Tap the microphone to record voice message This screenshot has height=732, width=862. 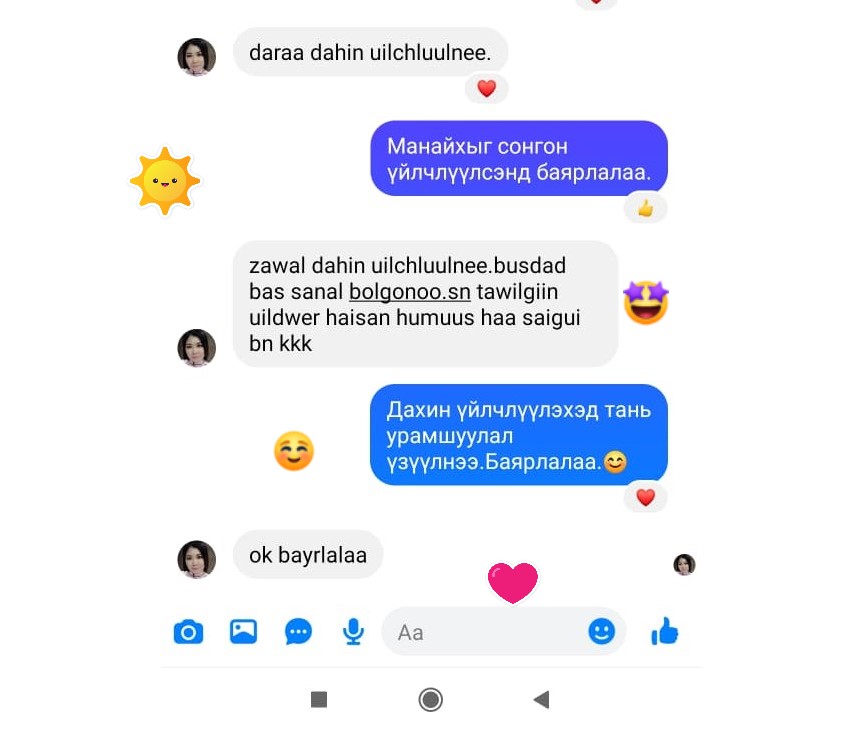[352, 632]
